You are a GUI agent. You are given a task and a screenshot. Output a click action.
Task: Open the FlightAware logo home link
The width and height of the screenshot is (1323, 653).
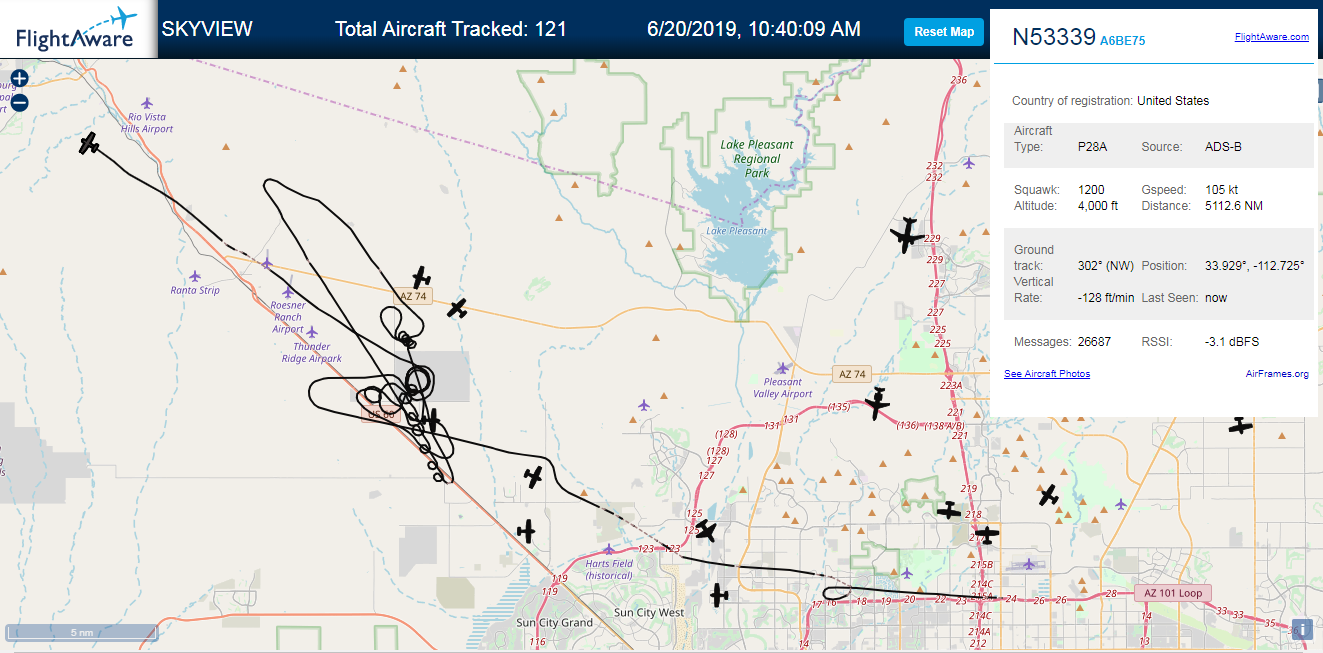click(77, 29)
